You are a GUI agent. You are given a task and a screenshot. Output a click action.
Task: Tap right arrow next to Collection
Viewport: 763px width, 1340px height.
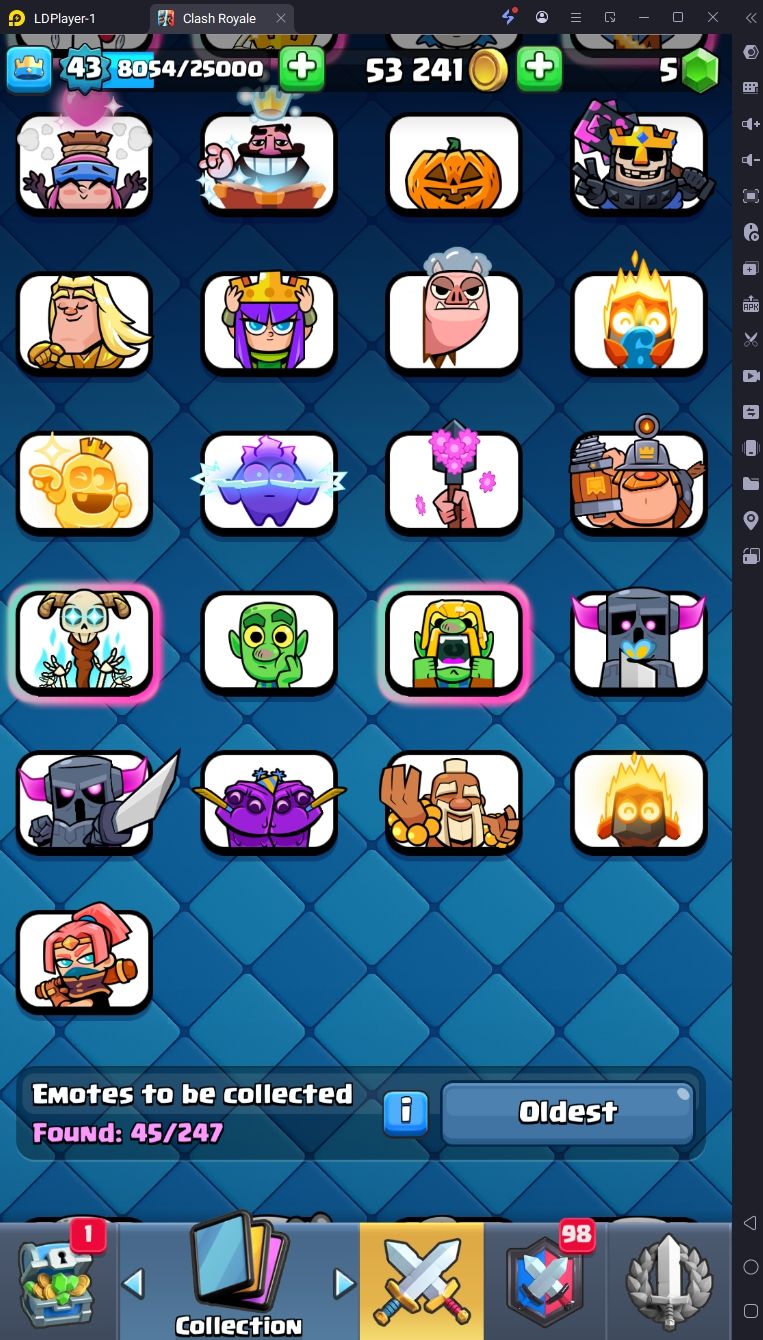coord(344,1282)
